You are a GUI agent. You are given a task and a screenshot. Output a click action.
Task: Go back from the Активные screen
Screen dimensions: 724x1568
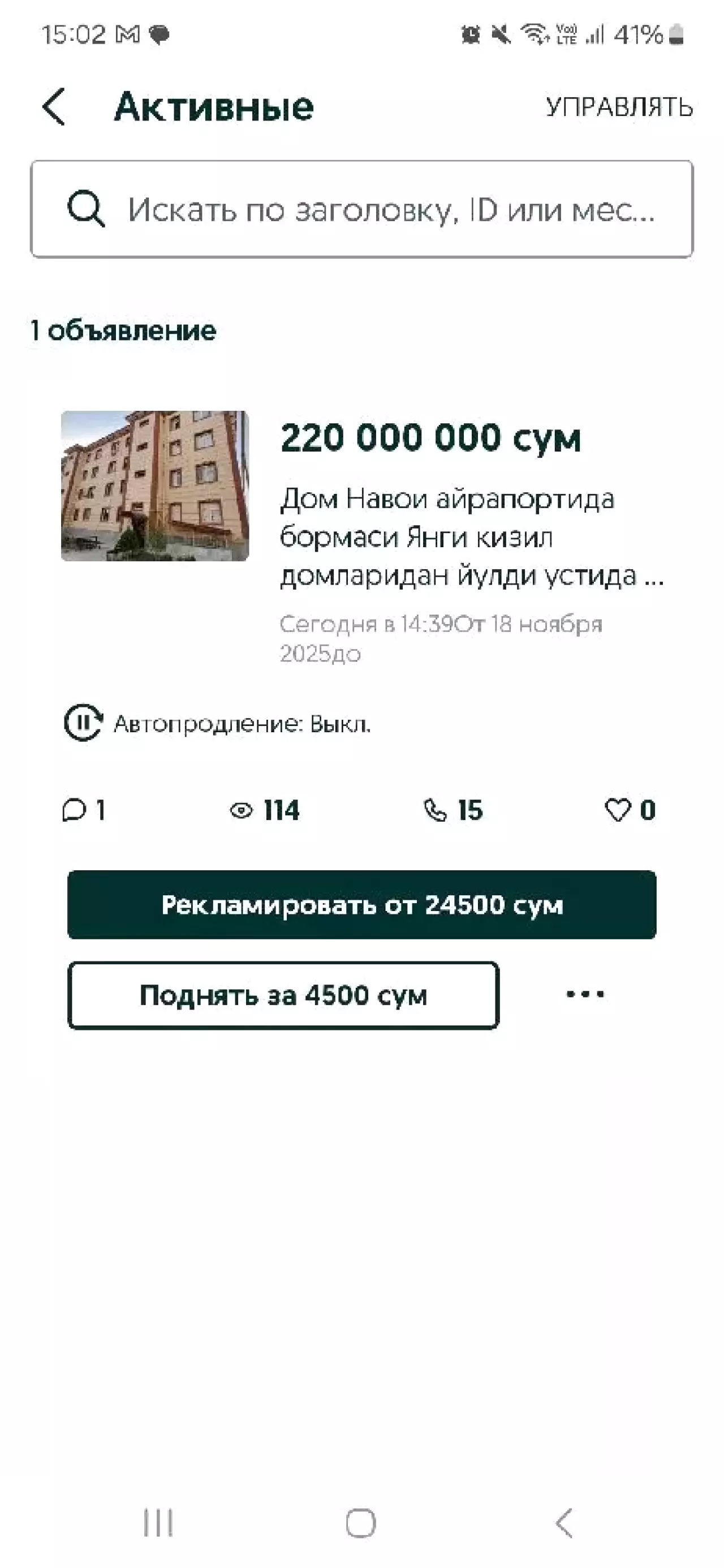54,107
